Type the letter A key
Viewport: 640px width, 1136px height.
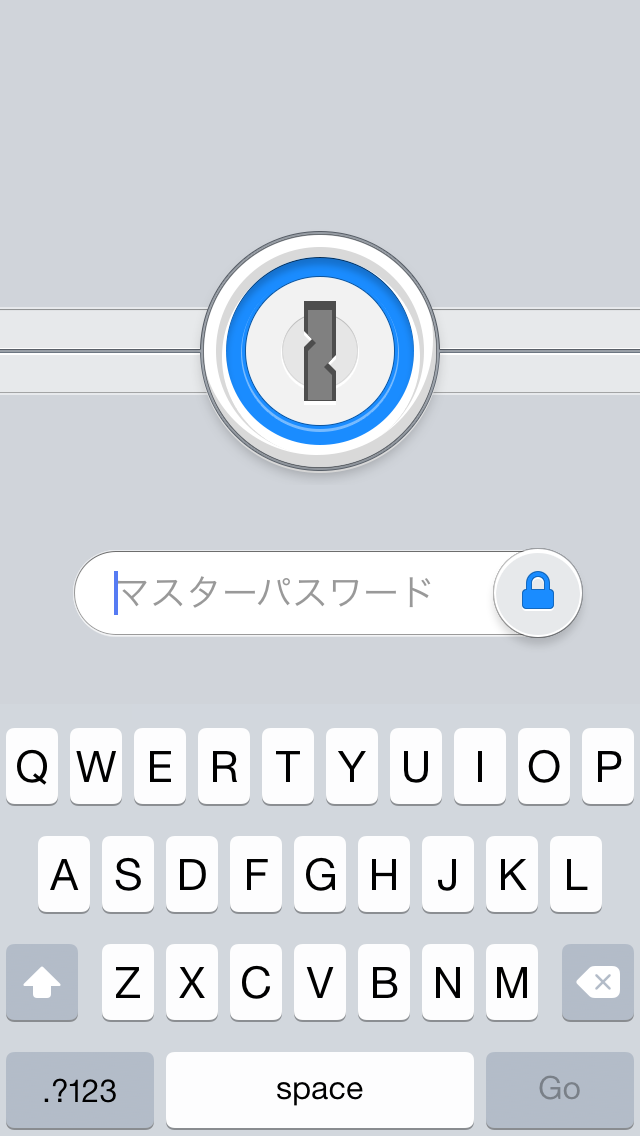[x=64, y=874]
